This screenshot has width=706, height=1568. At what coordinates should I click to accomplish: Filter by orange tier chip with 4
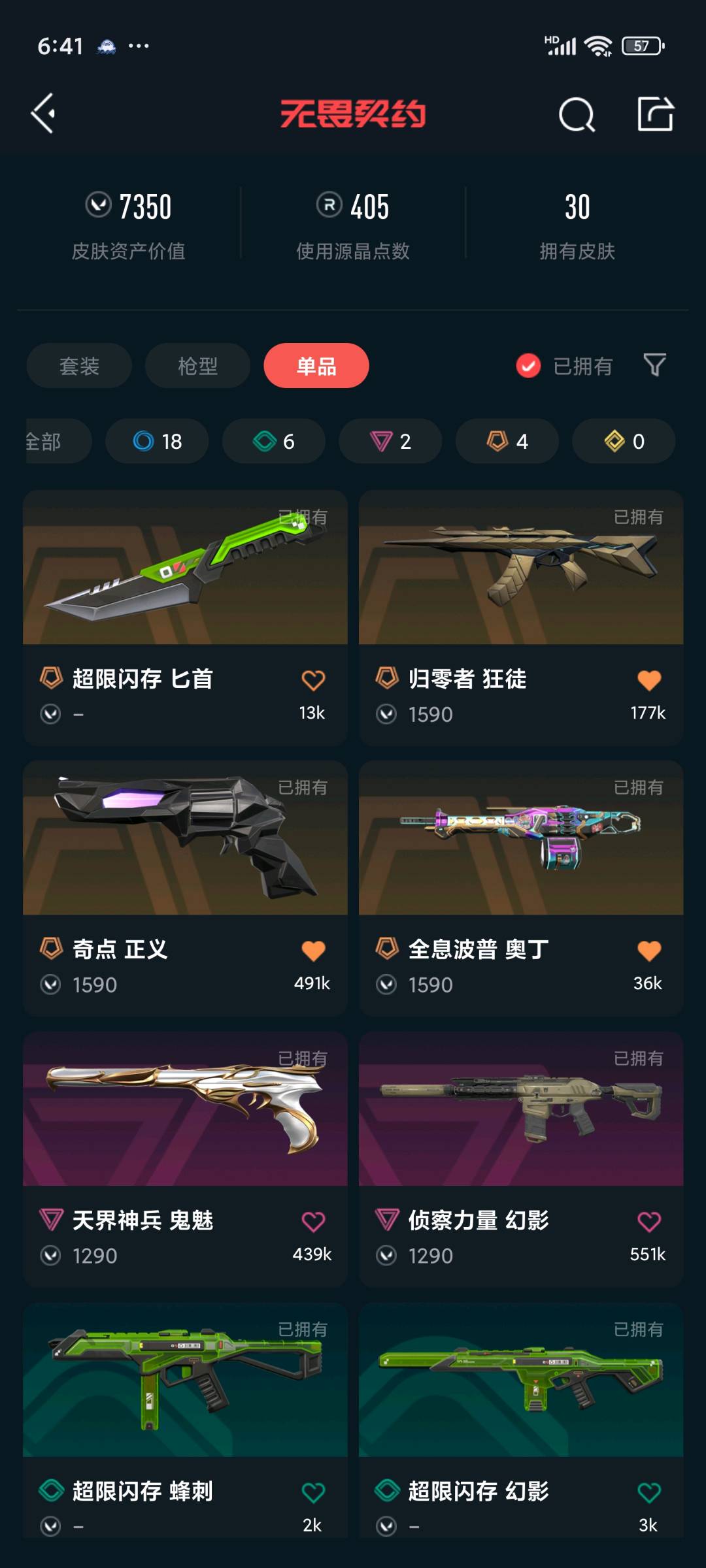point(507,442)
